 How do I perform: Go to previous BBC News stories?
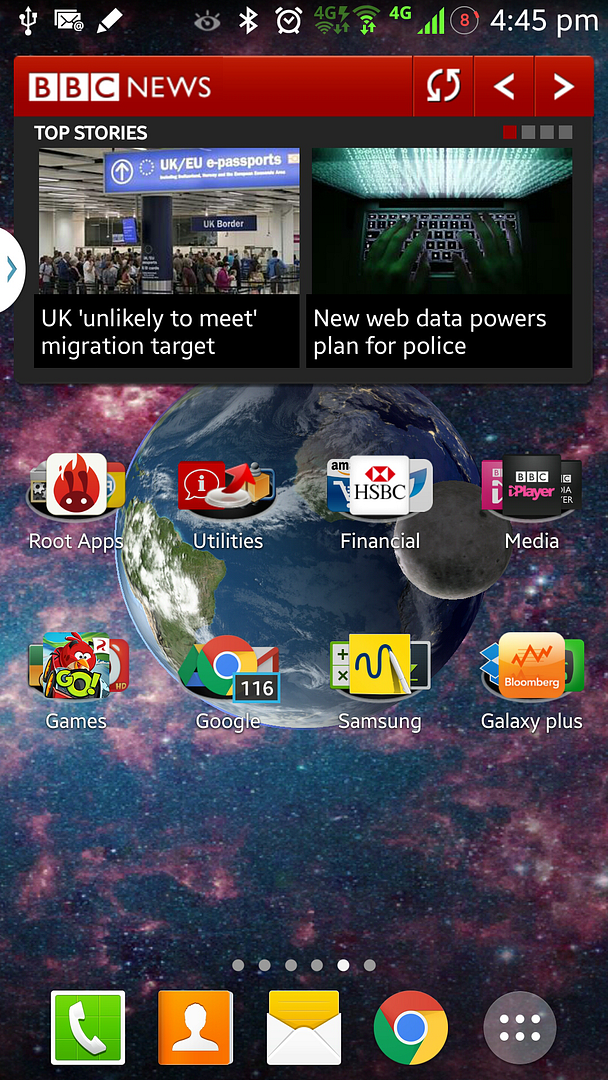pyautogui.click(x=504, y=87)
